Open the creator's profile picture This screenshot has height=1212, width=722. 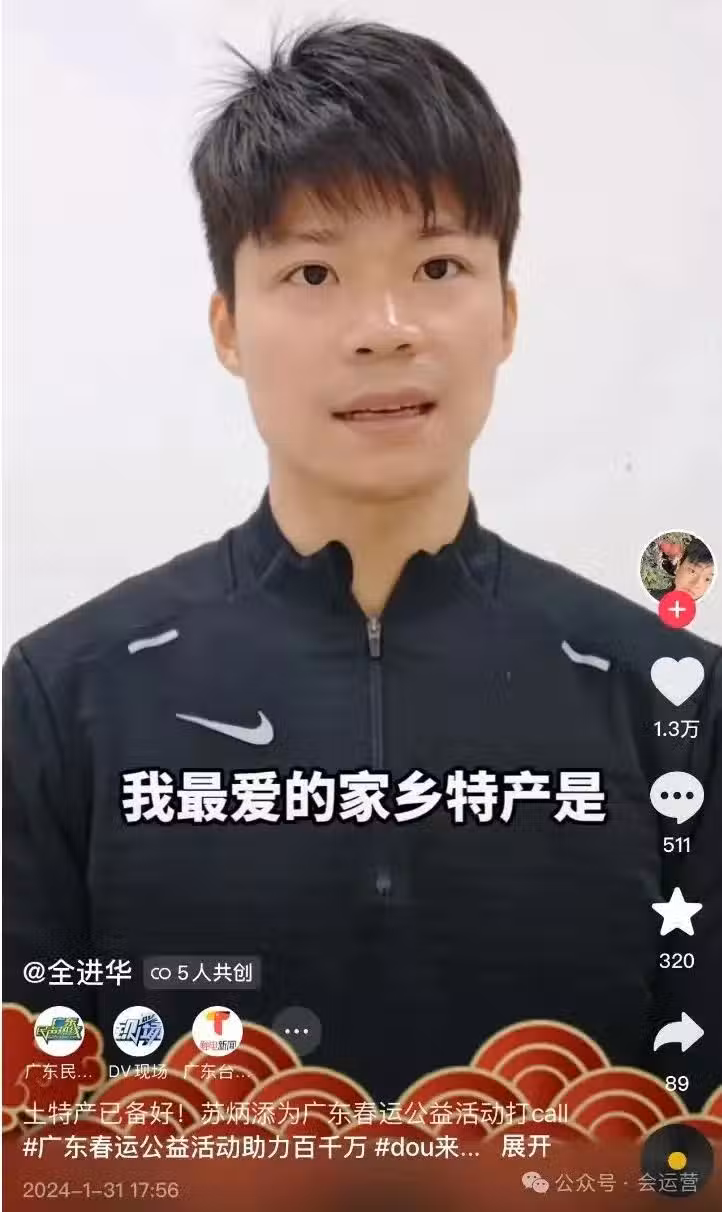tap(677, 566)
